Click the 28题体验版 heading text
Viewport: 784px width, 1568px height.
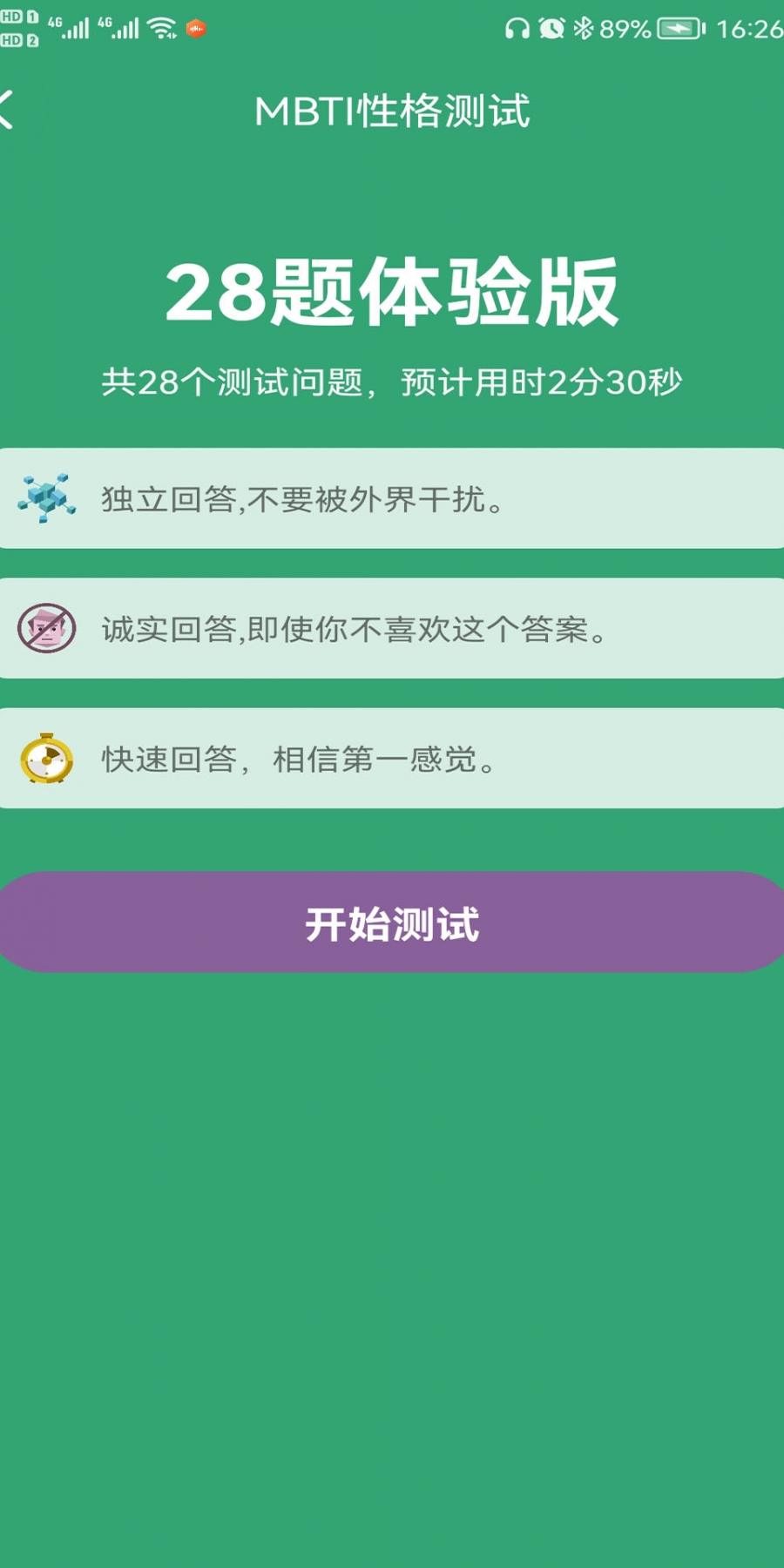point(392,294)
